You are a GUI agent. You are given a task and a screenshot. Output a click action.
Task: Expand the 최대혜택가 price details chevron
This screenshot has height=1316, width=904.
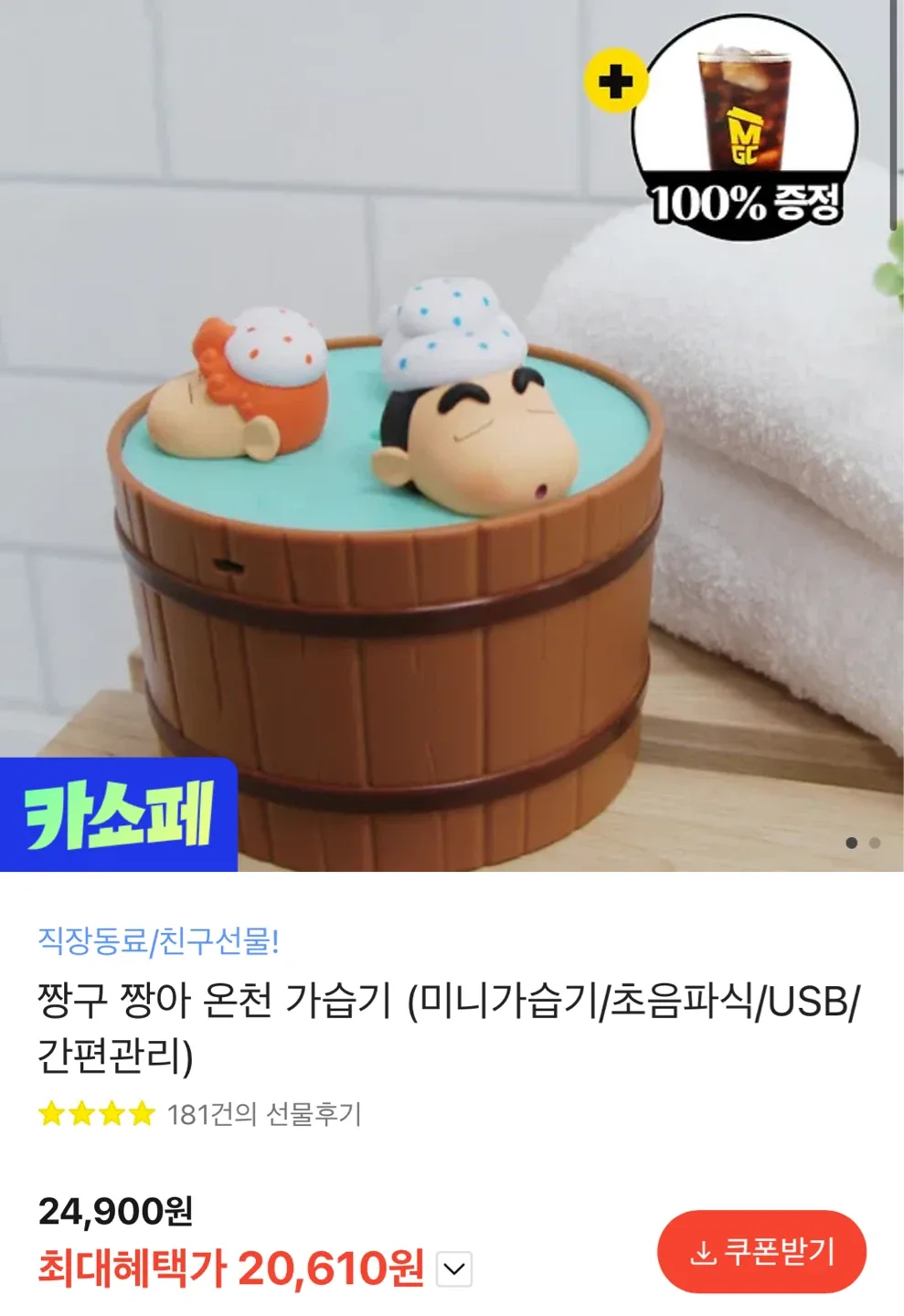point(454,1269)
